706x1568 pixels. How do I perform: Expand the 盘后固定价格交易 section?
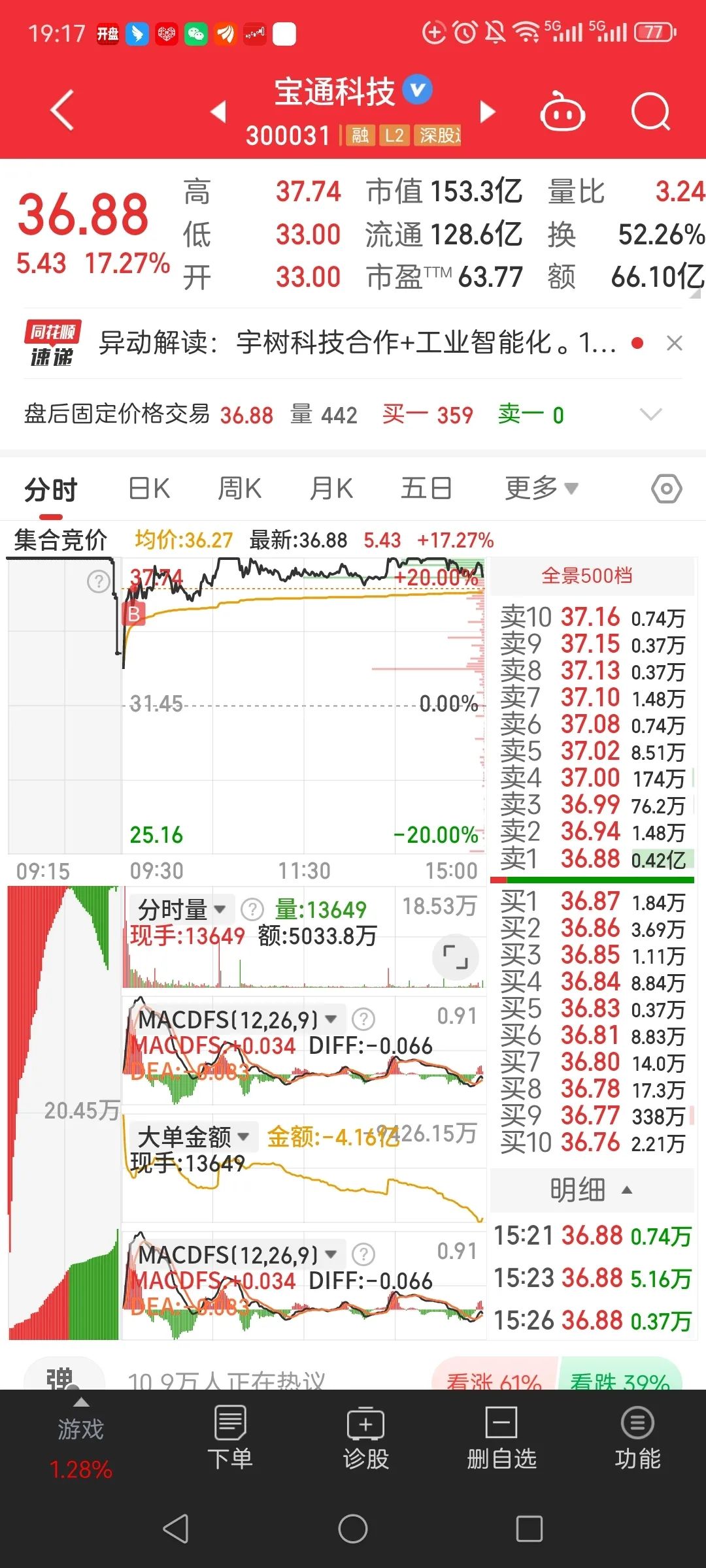(650, 415)
